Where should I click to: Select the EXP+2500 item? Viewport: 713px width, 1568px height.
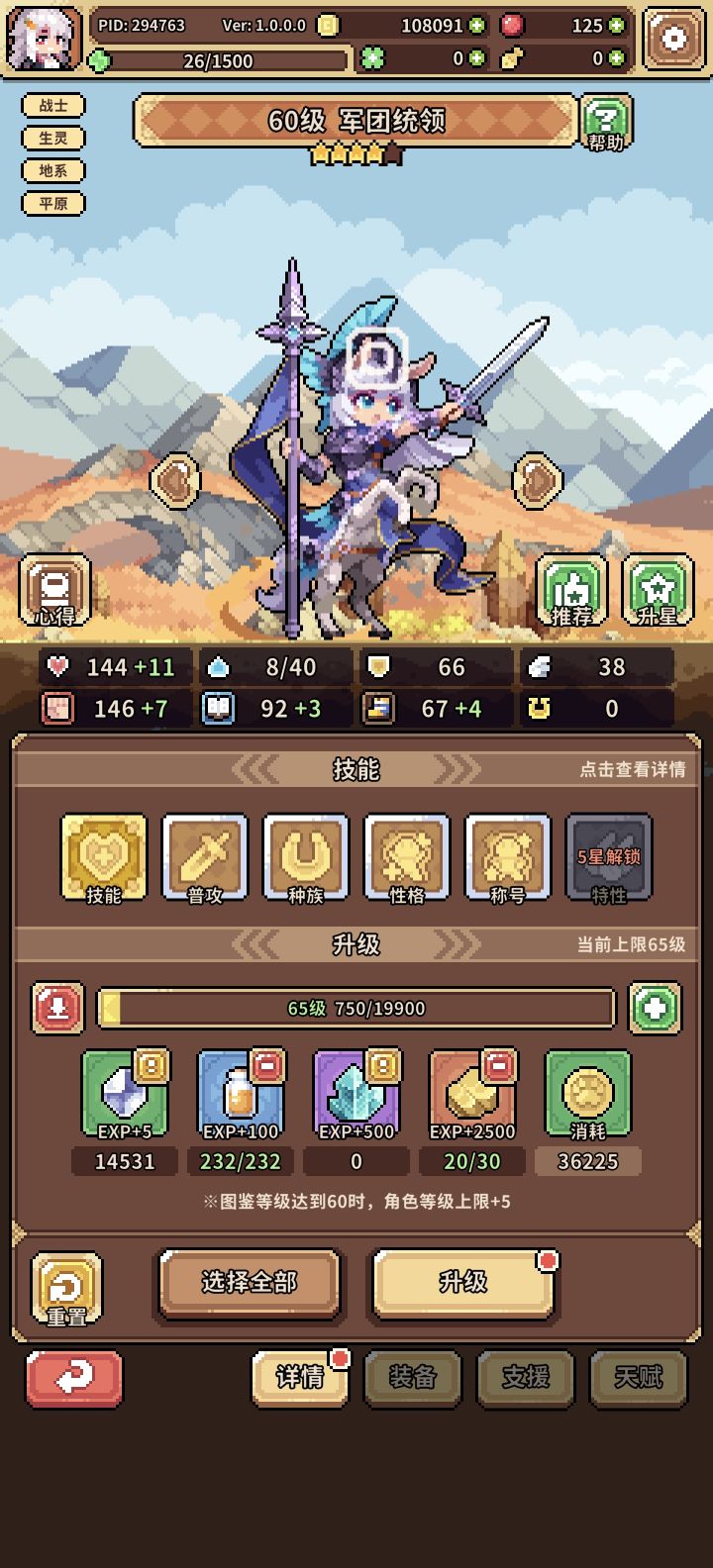point(472,1095)
